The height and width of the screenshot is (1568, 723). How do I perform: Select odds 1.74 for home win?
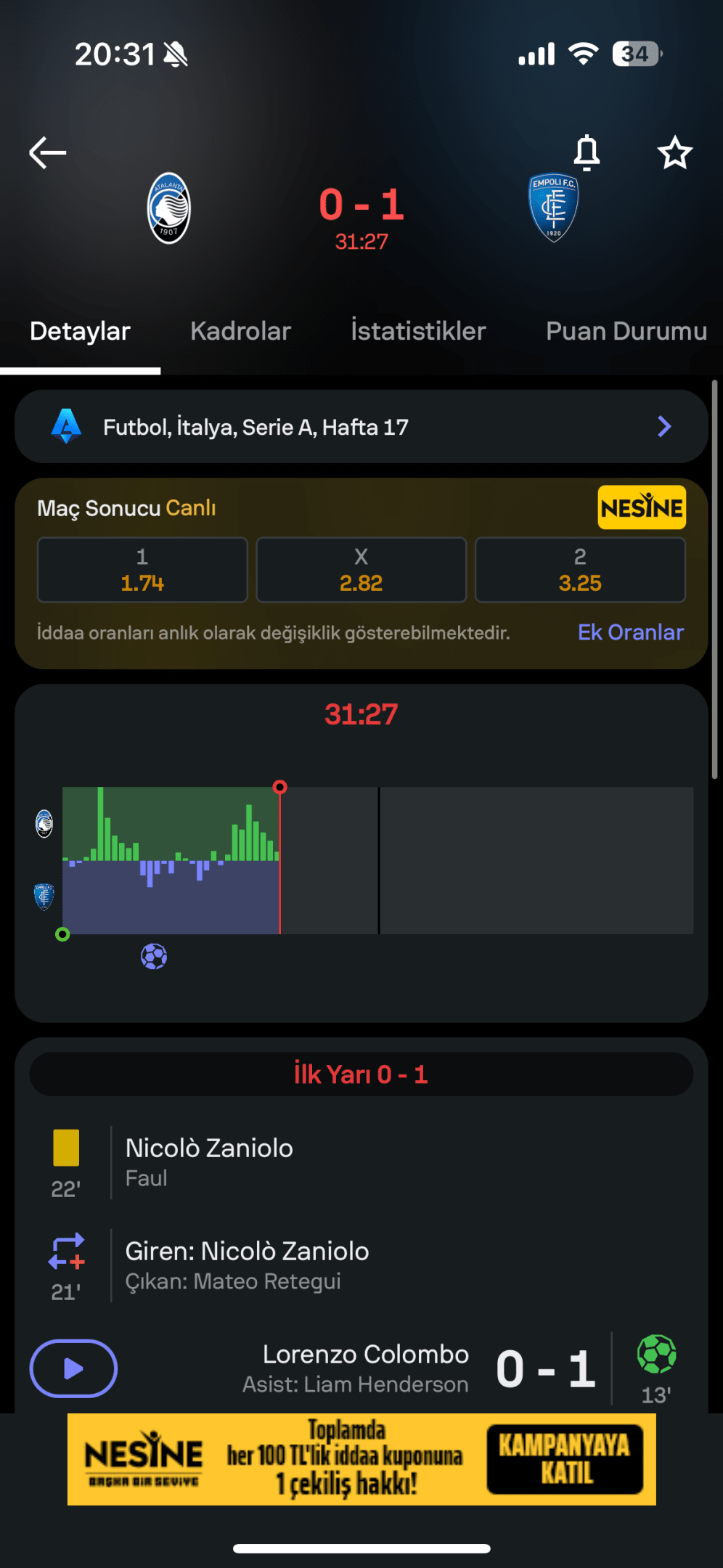coord(142,570)
